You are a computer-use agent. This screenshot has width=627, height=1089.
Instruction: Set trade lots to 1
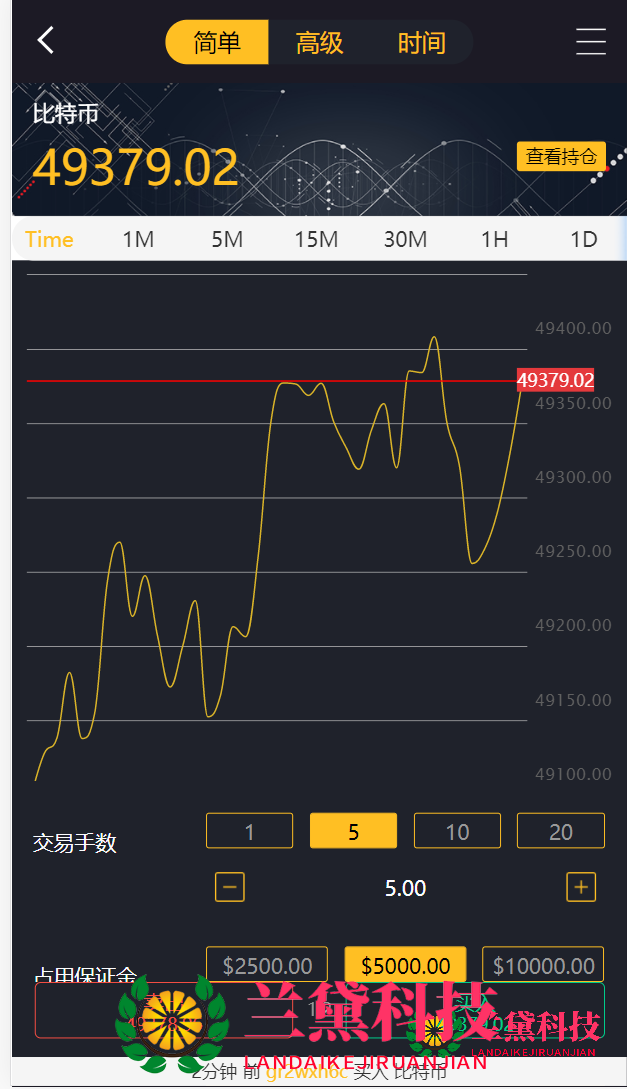point(249,831)
